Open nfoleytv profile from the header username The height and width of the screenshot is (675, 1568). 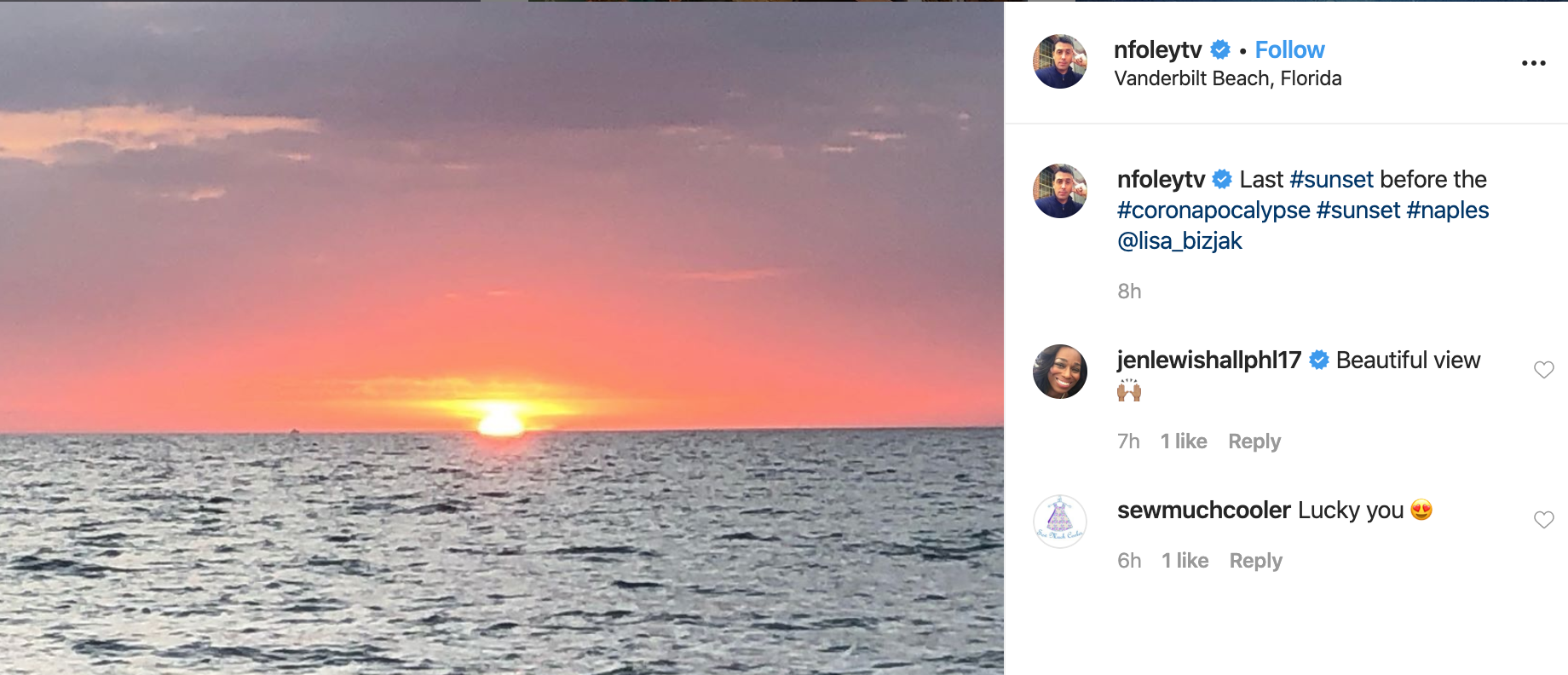tap(1157, 50)
